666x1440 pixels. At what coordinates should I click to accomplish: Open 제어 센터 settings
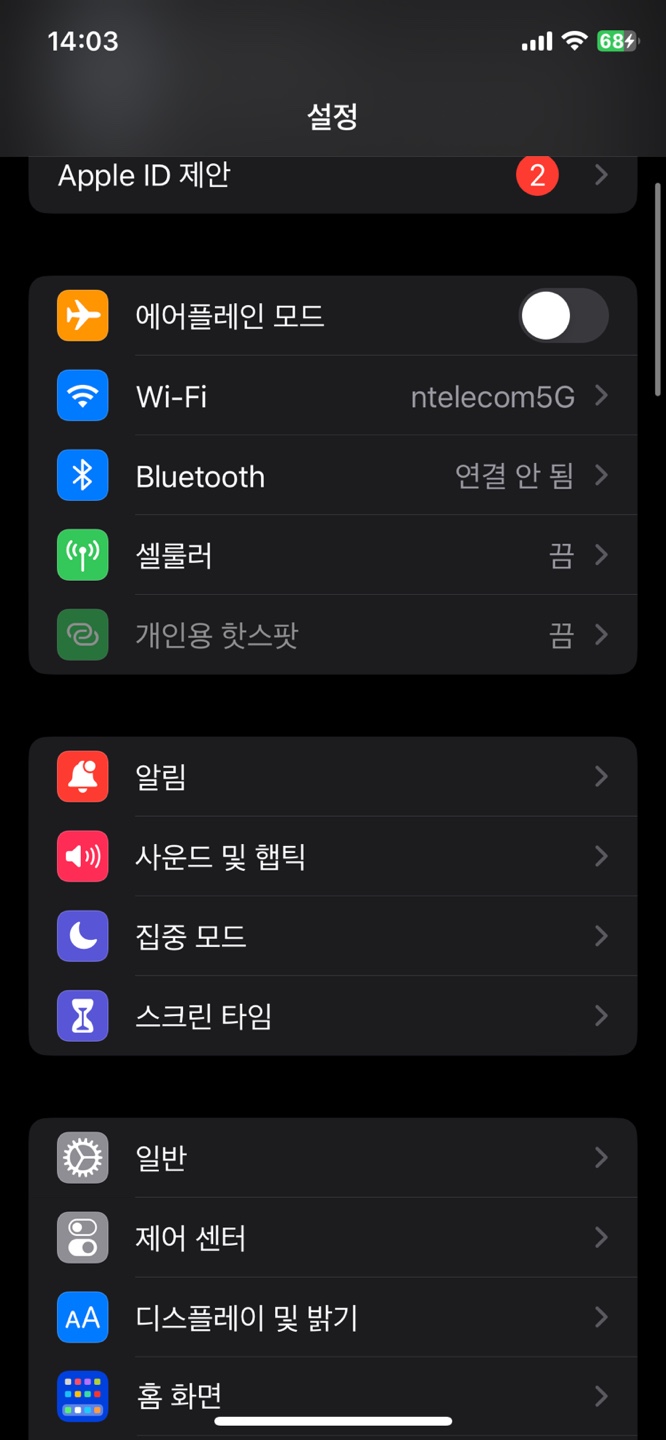pyautogui.click(x=333, y=1238)
